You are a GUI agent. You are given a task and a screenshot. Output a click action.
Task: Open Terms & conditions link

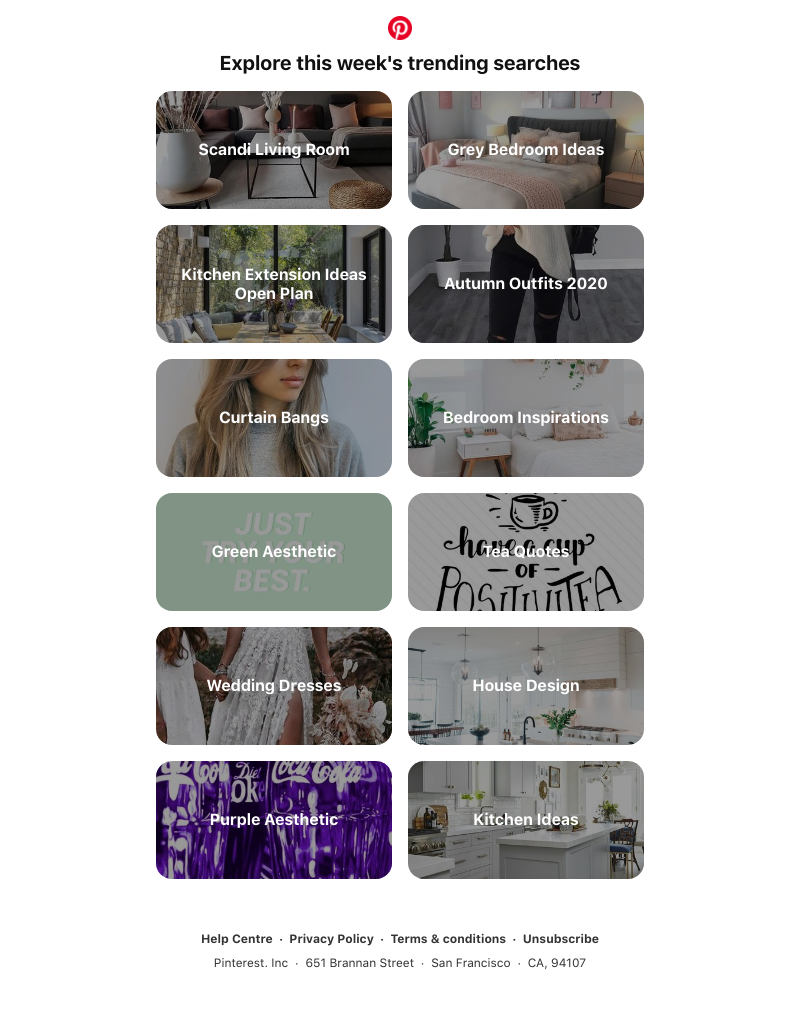(x=448, y=939)
